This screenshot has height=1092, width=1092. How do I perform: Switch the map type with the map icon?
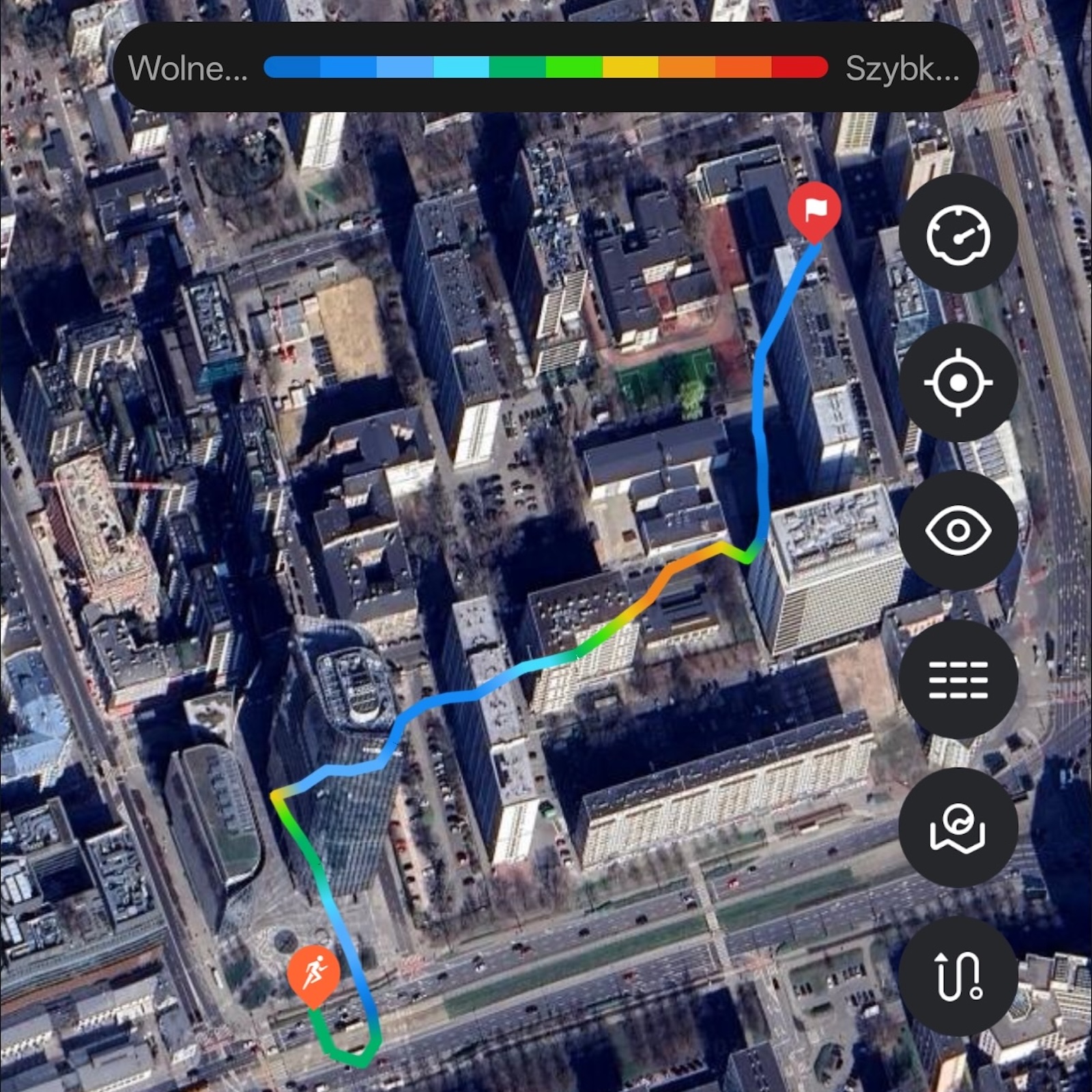pyautogui.click(x=958, y=827)
